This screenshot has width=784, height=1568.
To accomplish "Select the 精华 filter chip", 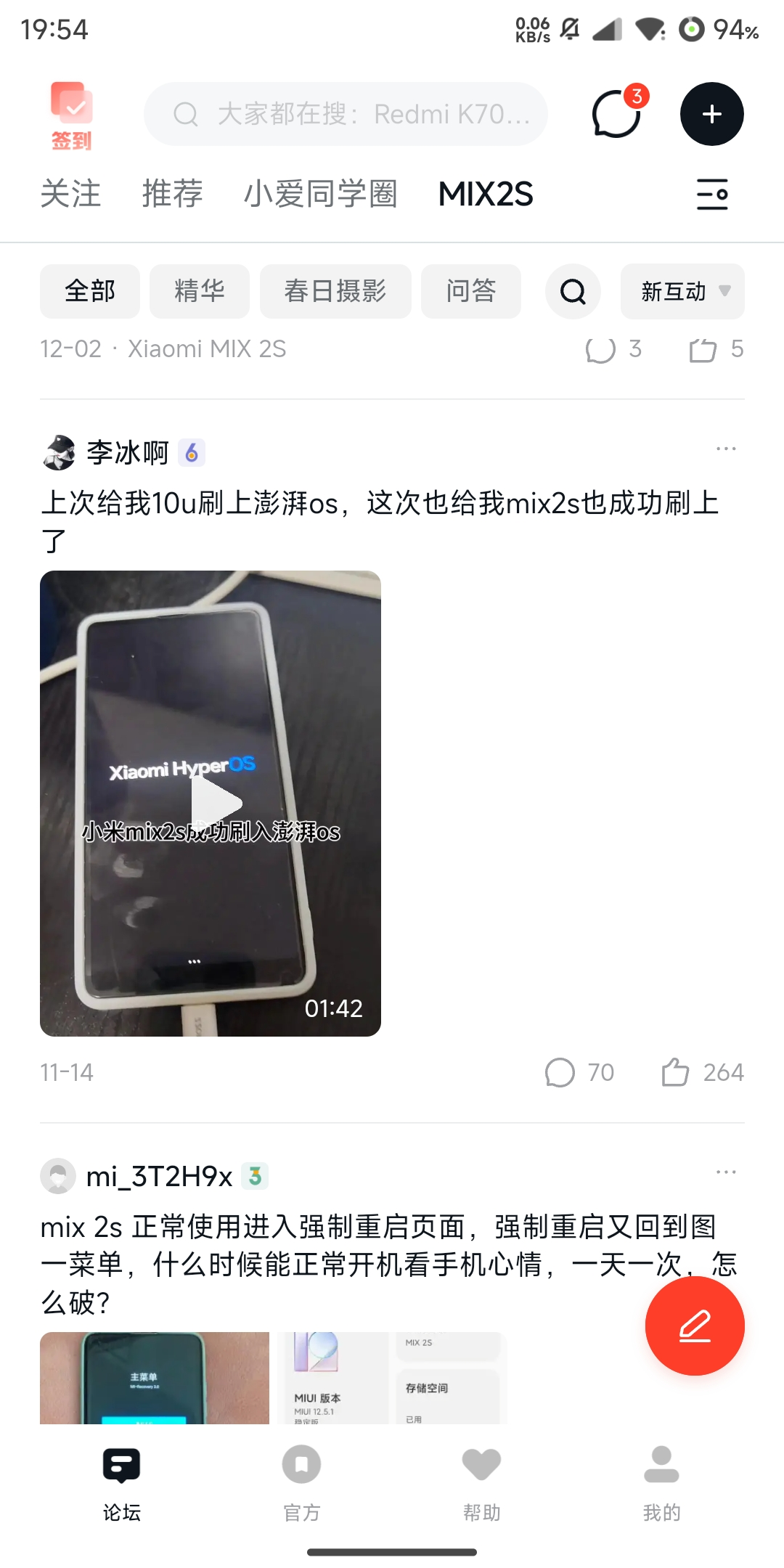I will 200,291.
